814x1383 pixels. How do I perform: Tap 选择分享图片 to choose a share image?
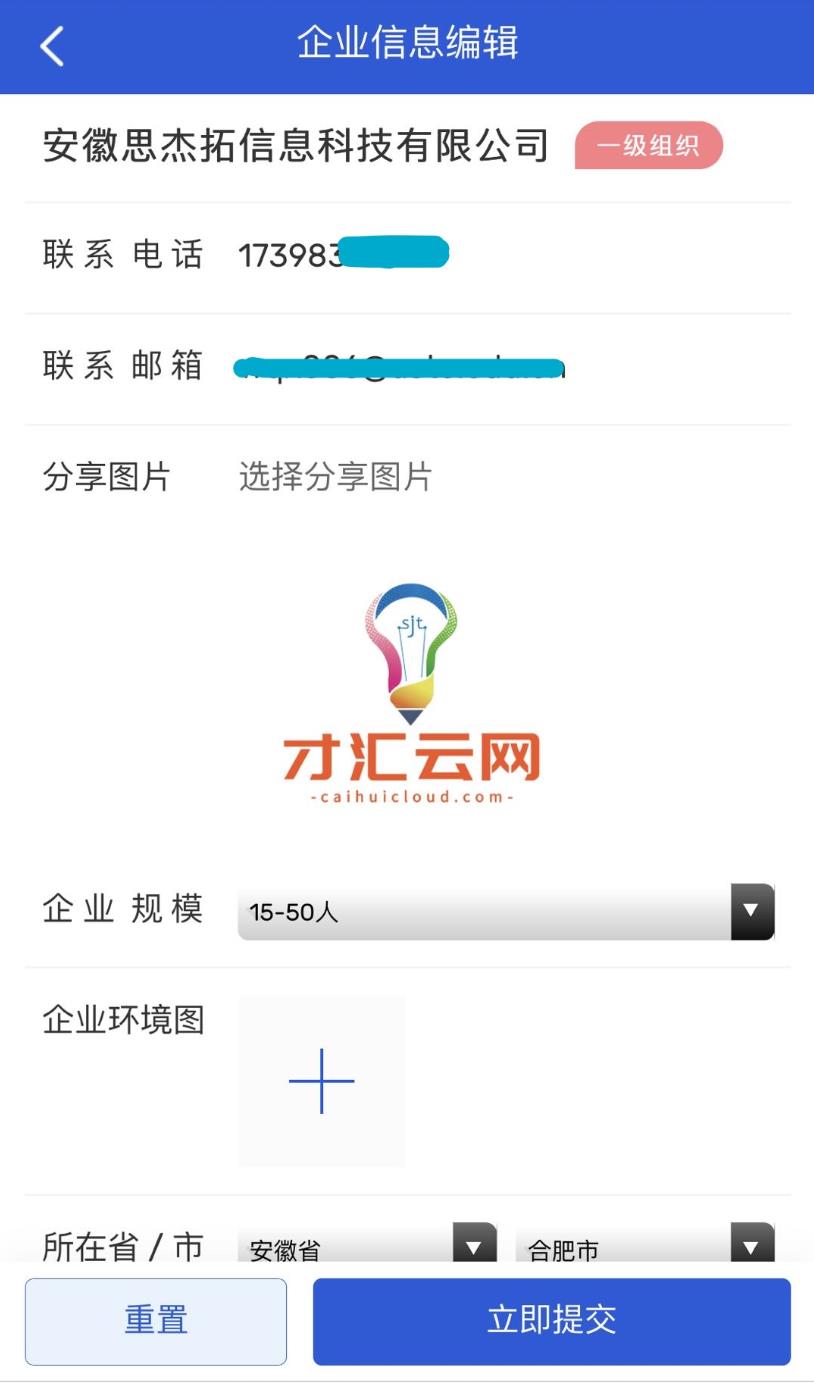coord(335,477)
